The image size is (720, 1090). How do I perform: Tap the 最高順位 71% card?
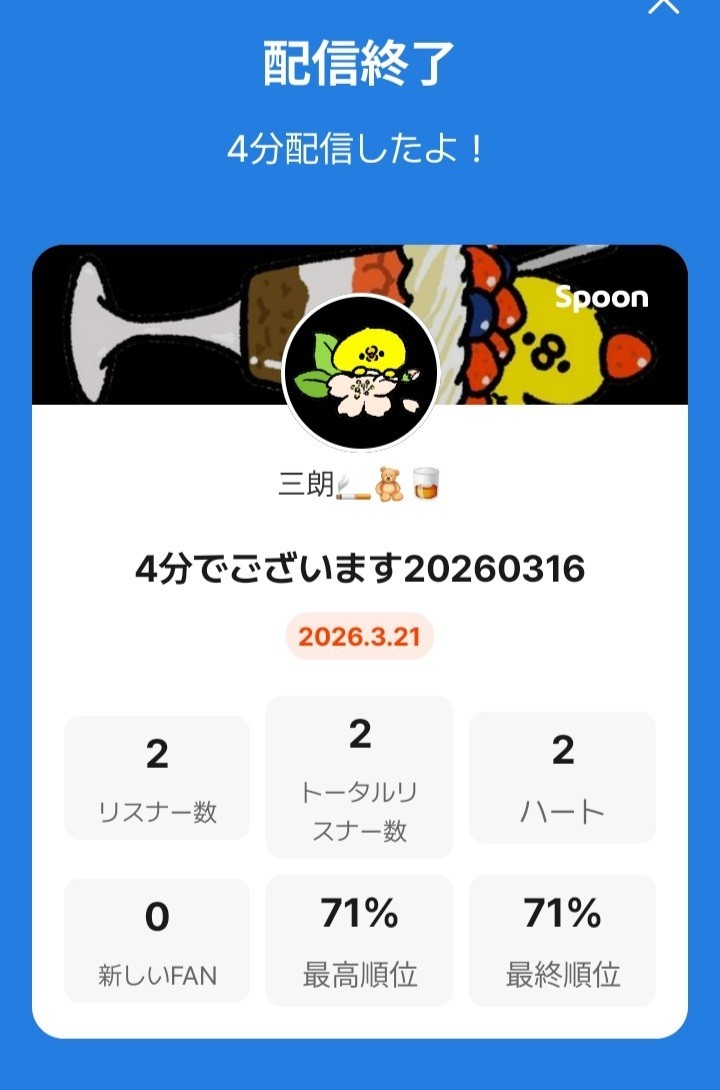pyautogui.click(x=359, y=940)
